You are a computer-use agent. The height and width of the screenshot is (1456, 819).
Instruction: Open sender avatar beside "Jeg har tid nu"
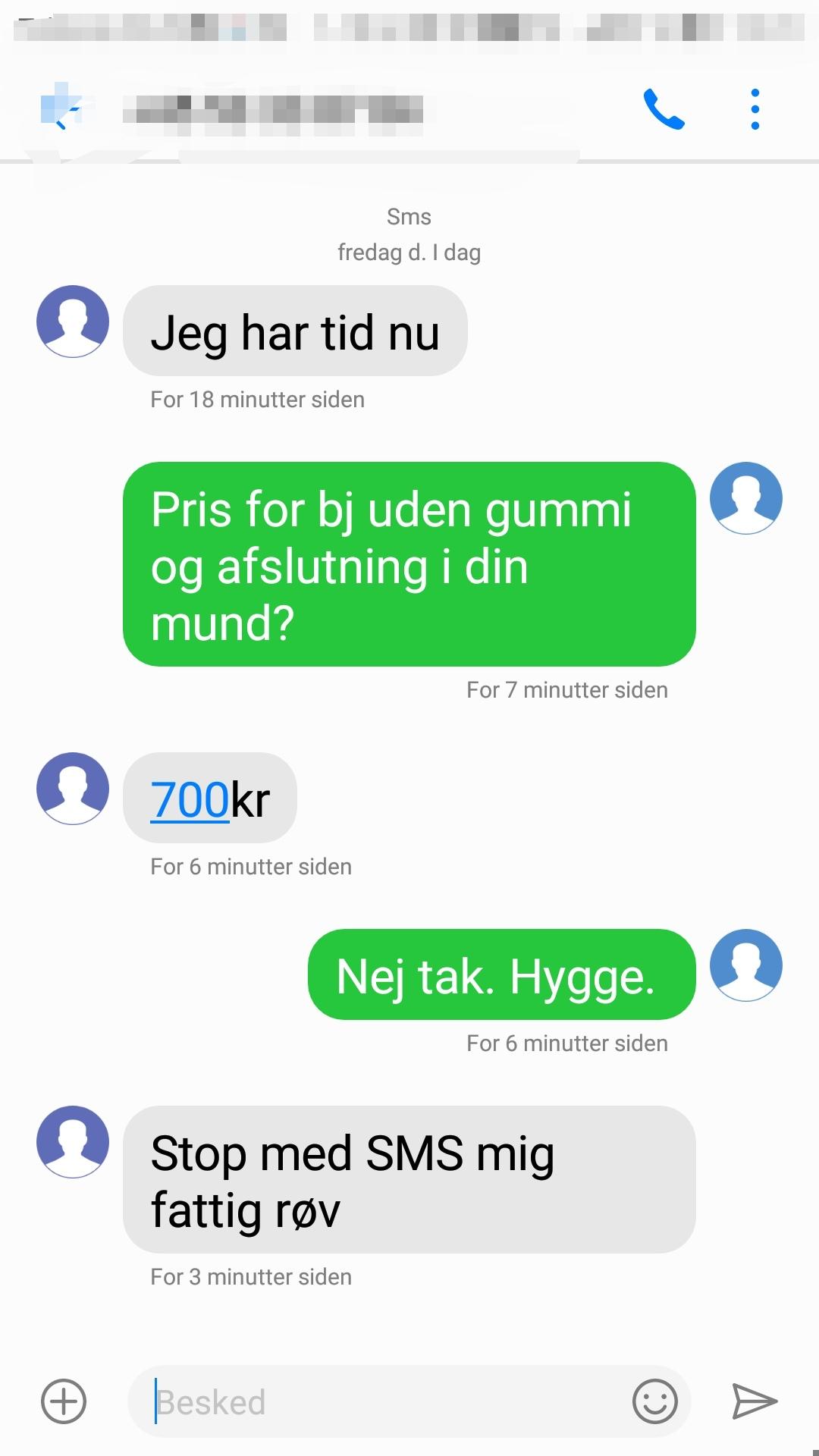(73, 322)
